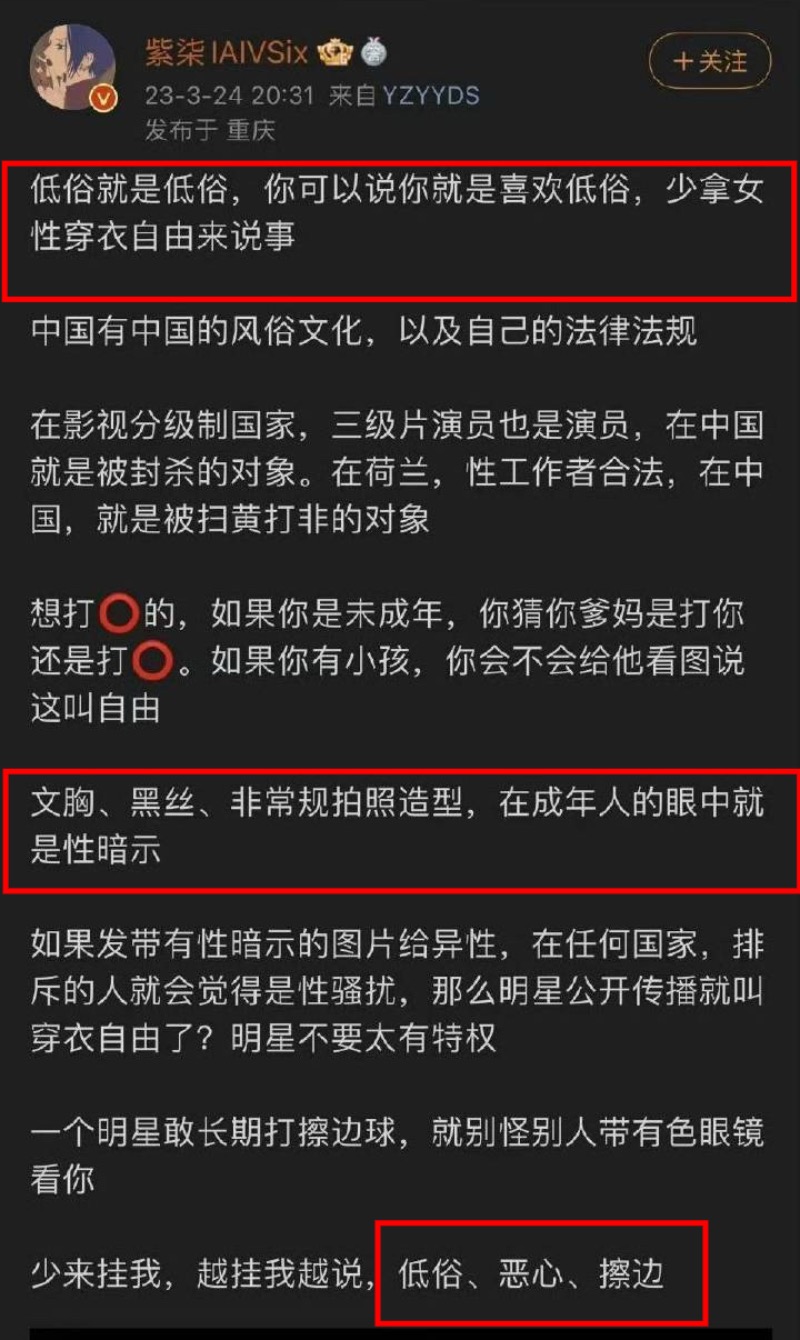Open the username 紫柒IAIVSix profile
The width and height of the screenshot is (800, 1340).
[x=226, y=53]
